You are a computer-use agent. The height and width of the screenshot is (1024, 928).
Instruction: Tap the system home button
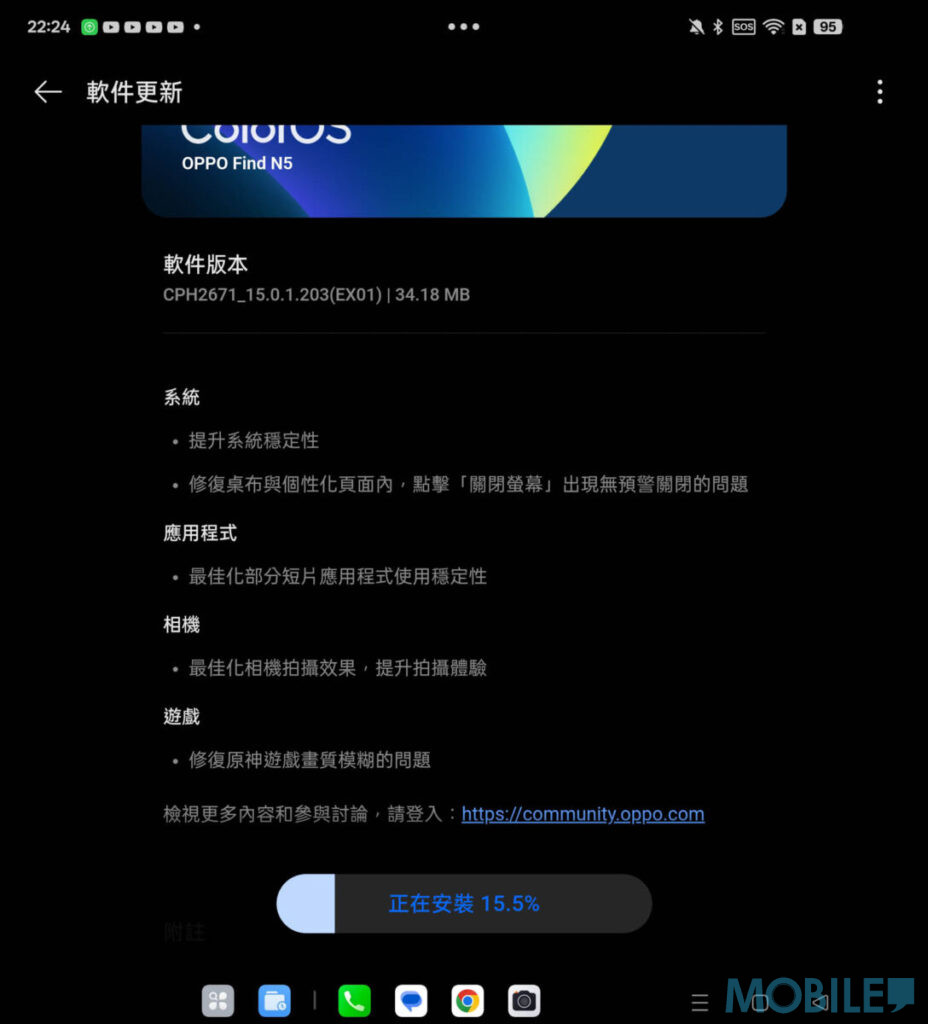[x=760, y=1002]
